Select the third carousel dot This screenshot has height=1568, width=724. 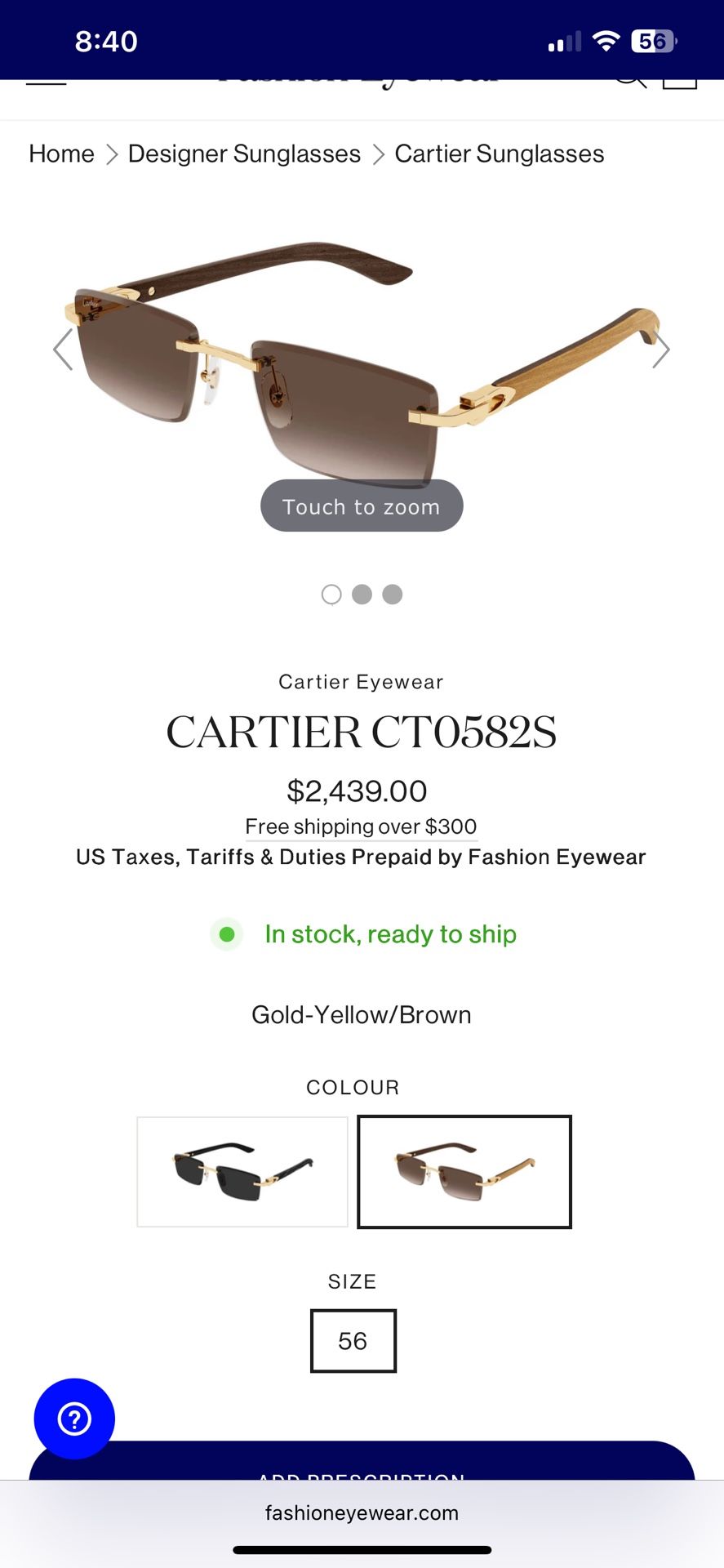[x=393, y=595]
